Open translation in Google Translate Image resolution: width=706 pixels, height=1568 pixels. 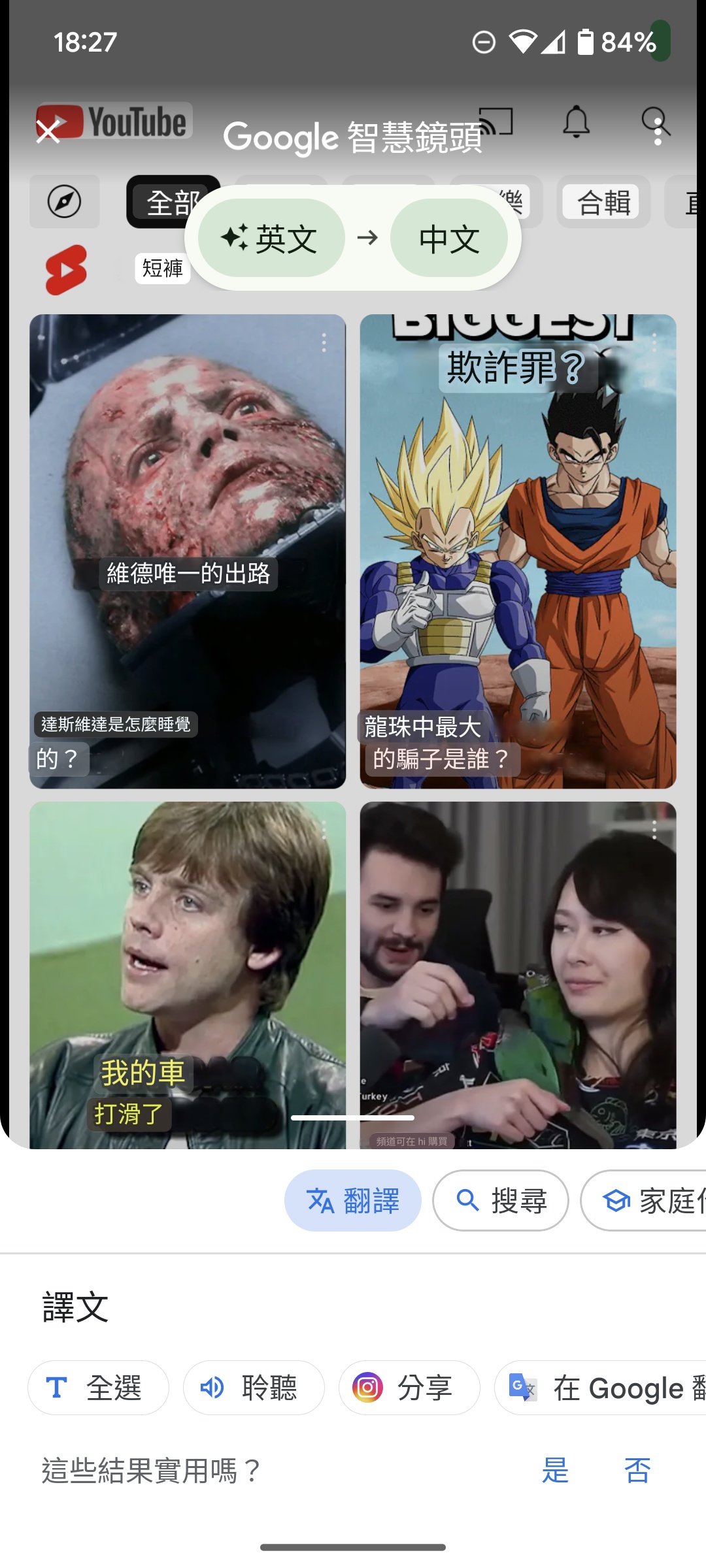point(601,1388)
